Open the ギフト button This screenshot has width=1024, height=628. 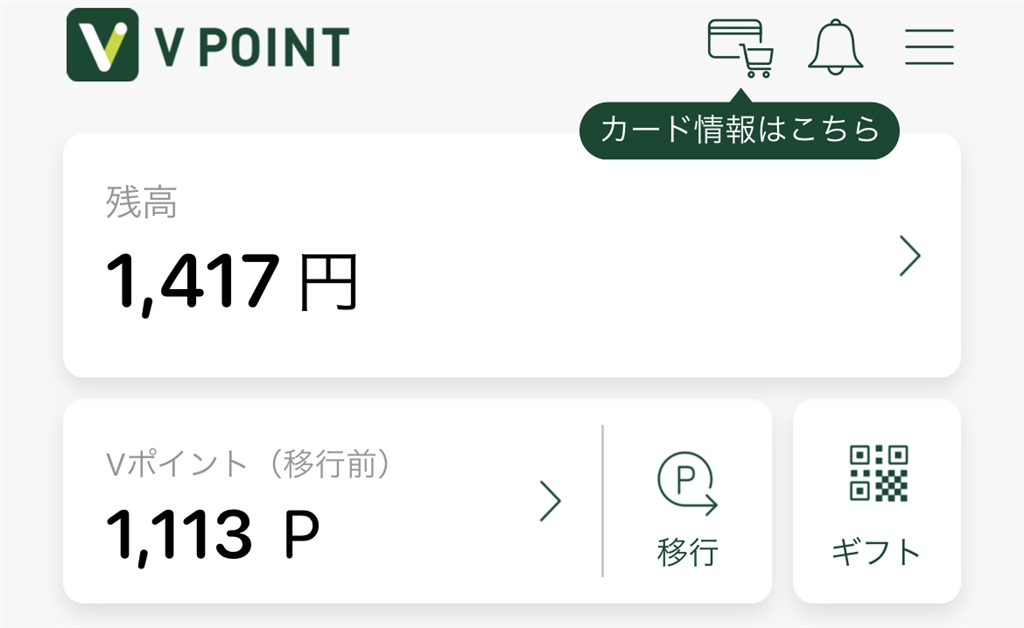(876, 501)
